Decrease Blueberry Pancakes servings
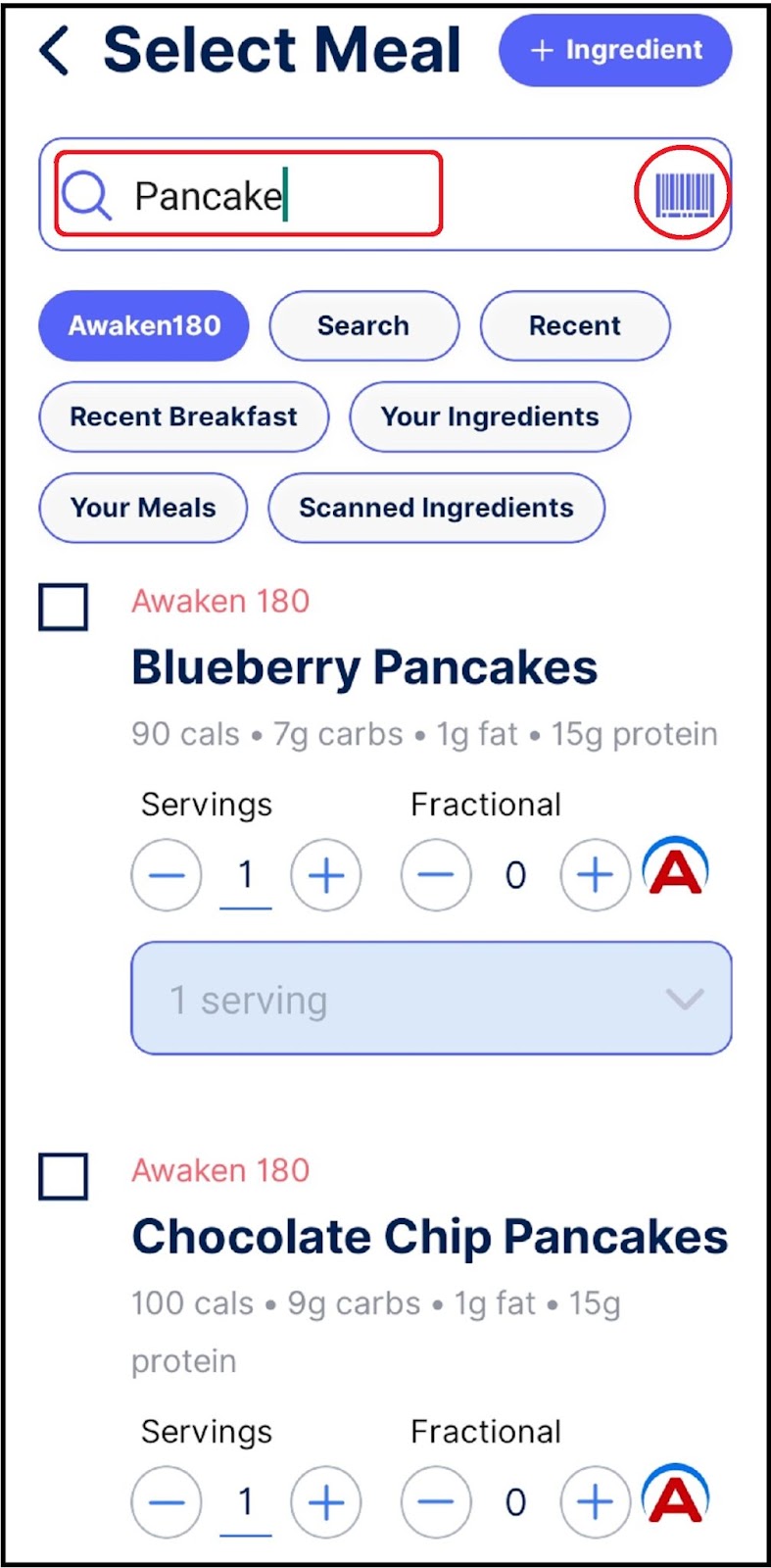 point(167,875)
